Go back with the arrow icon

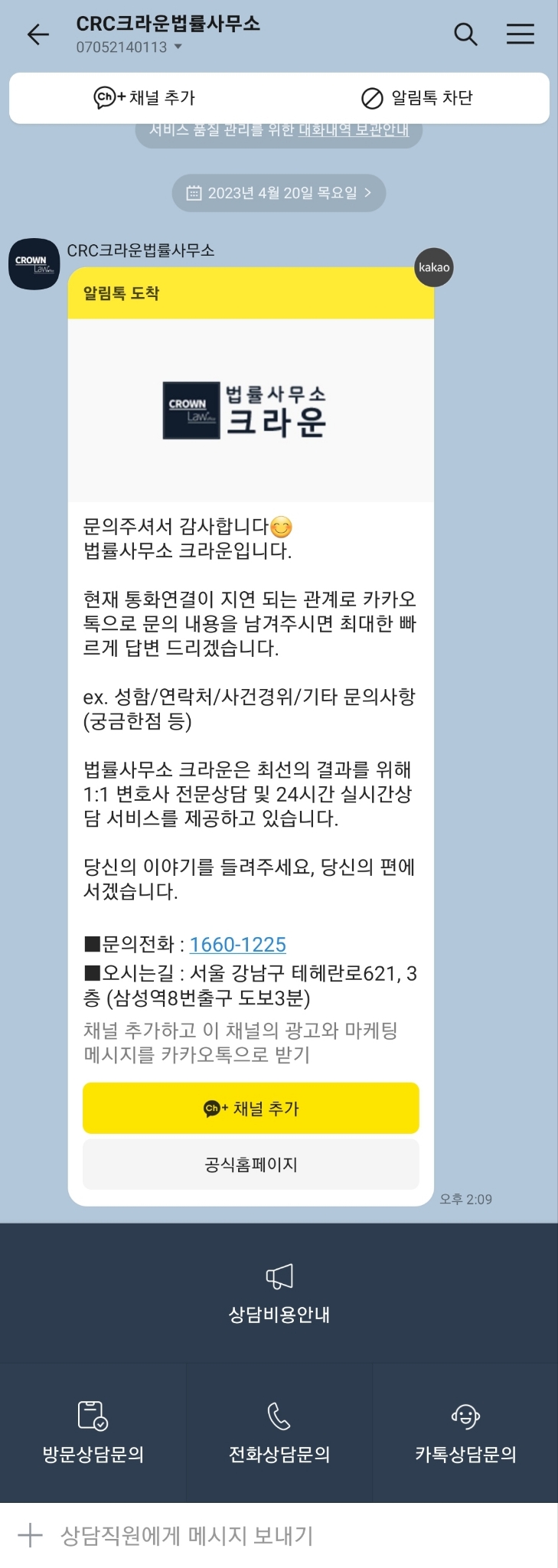pos(38,34)
